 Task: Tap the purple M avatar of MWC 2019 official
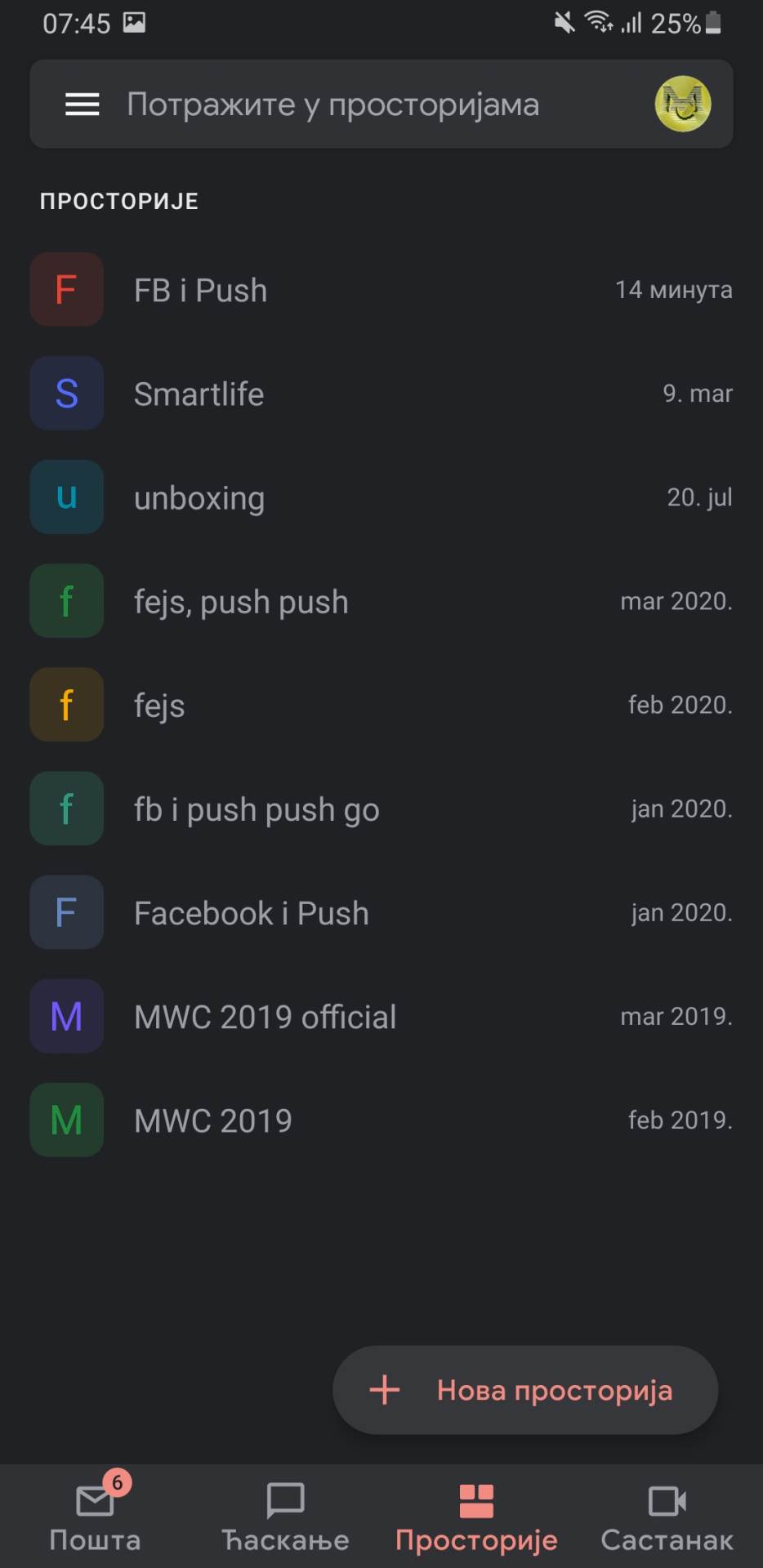66,1016
